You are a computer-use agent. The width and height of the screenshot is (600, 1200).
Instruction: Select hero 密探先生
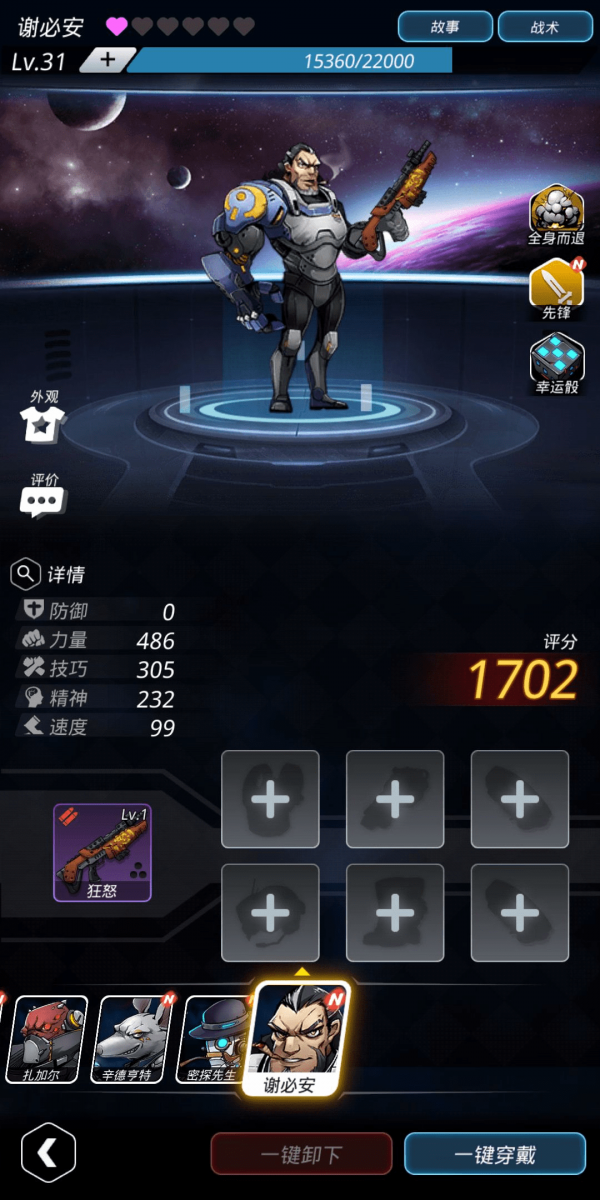pos(213,1040)
